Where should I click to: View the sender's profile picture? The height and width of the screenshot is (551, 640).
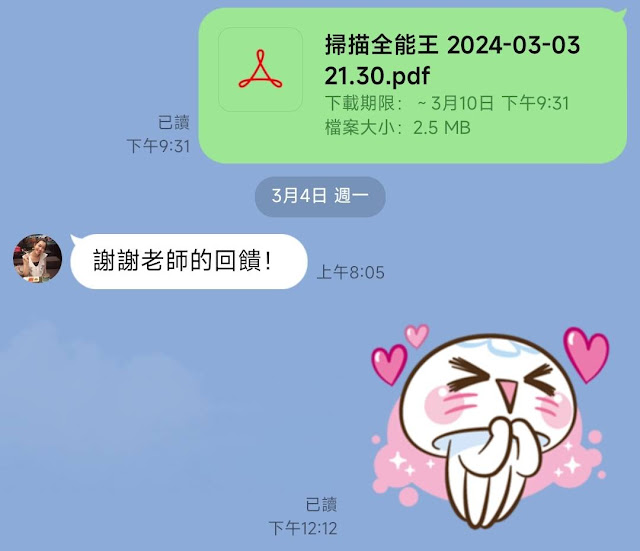click(38, 259)
